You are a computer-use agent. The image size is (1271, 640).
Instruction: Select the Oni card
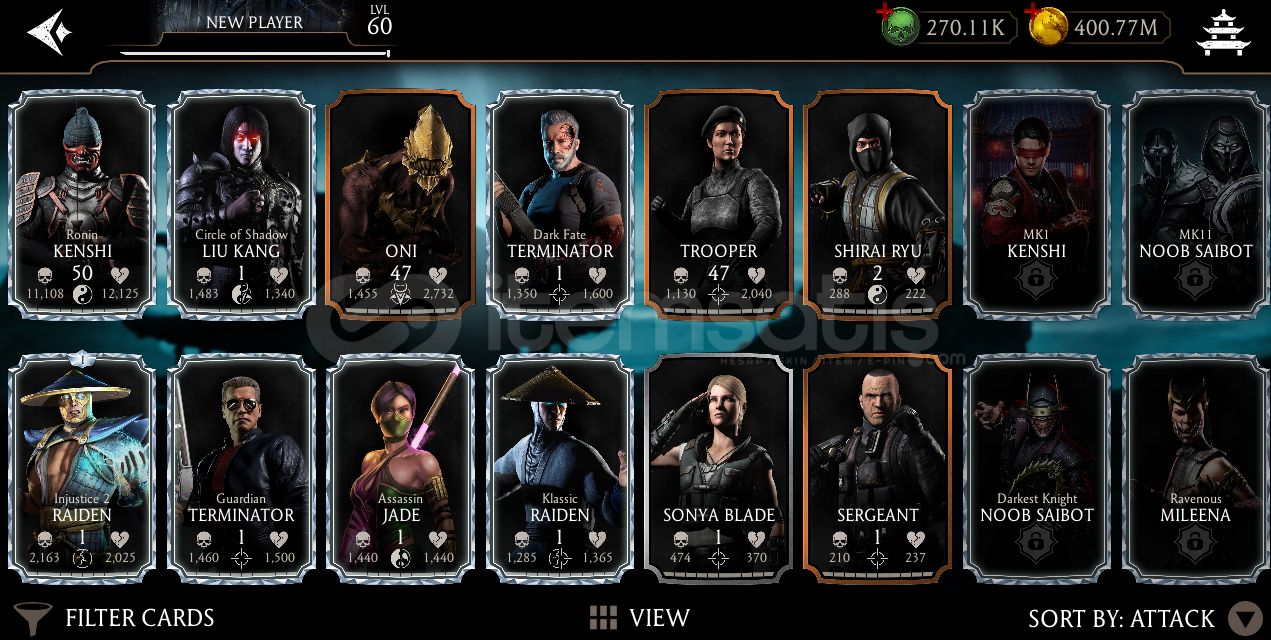click(x=400, y=205)
